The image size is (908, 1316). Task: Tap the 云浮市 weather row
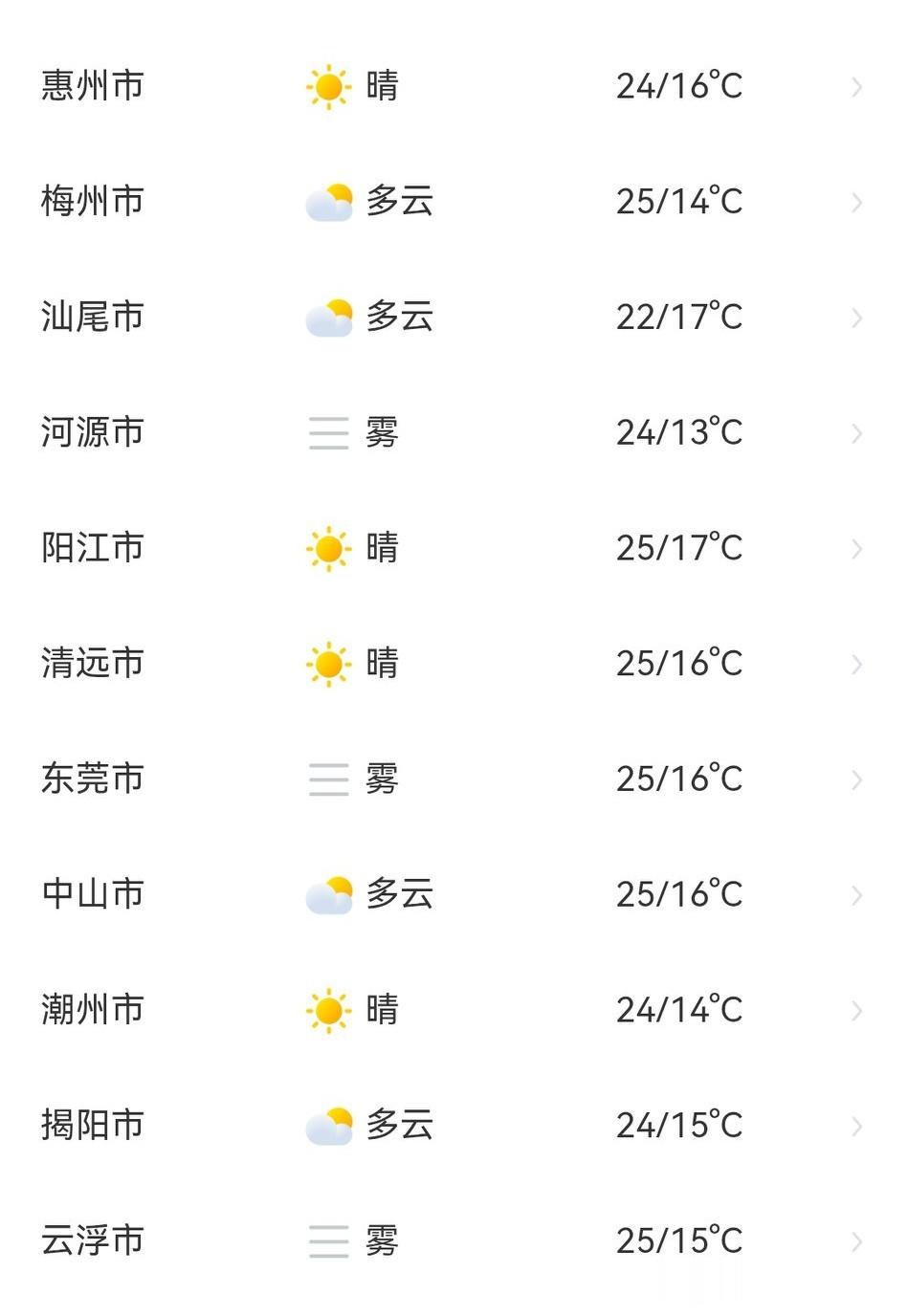[454, 1240]
